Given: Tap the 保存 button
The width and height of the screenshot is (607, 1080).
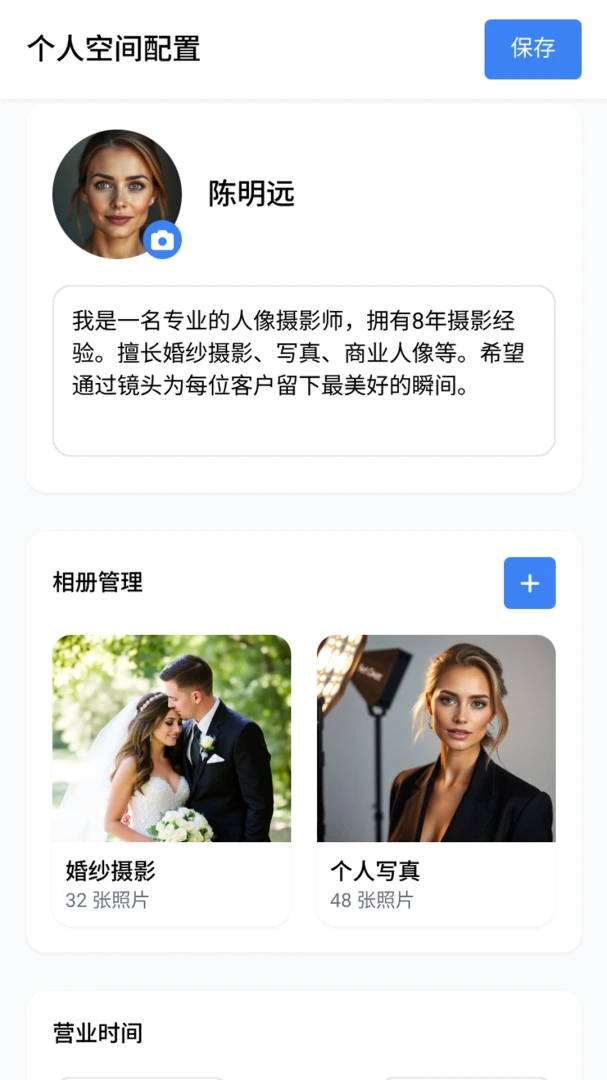Looking at the screenshot, I should [x=533, y=49].
